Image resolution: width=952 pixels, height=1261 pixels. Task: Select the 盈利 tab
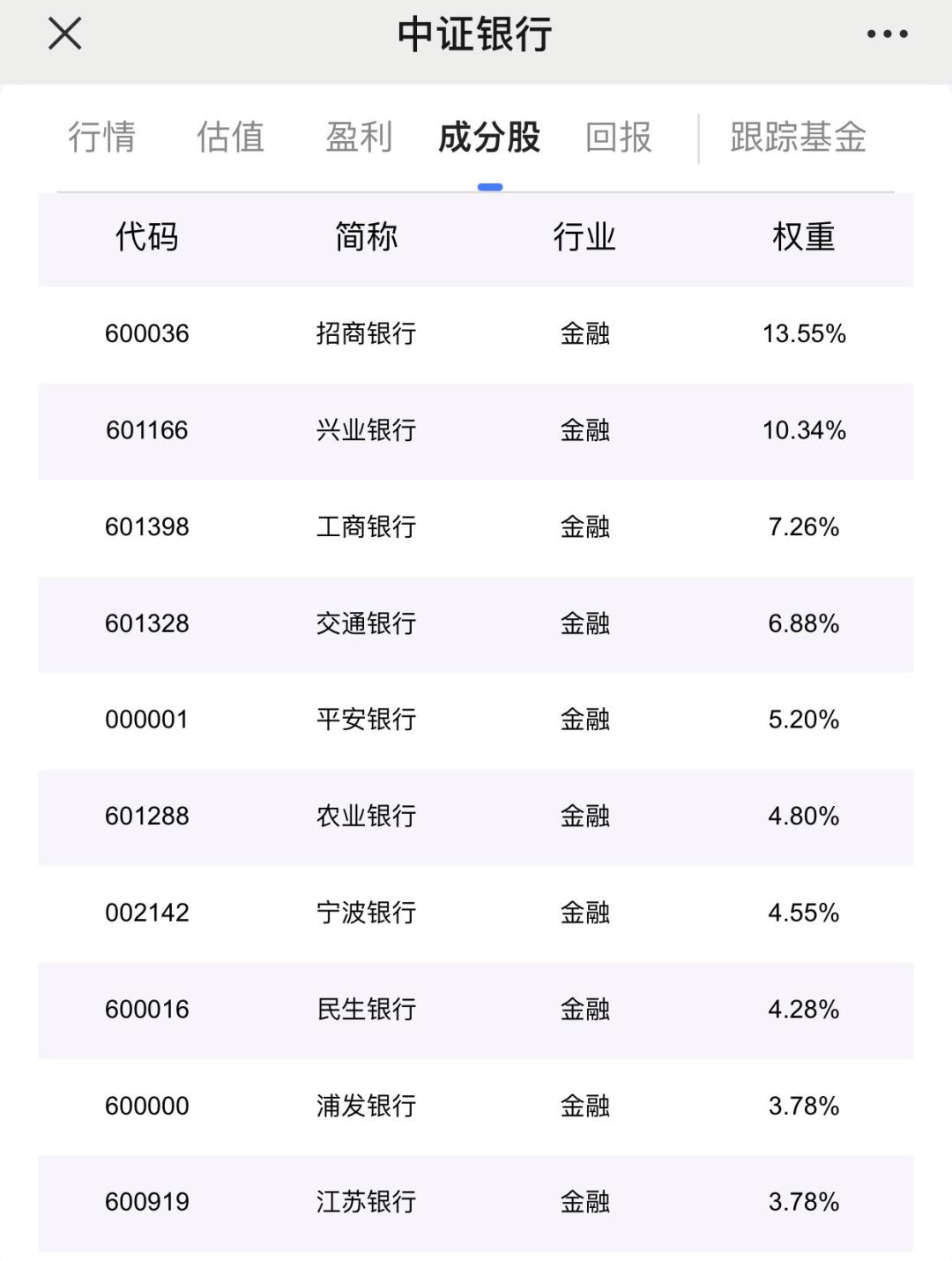click(358, 137)
